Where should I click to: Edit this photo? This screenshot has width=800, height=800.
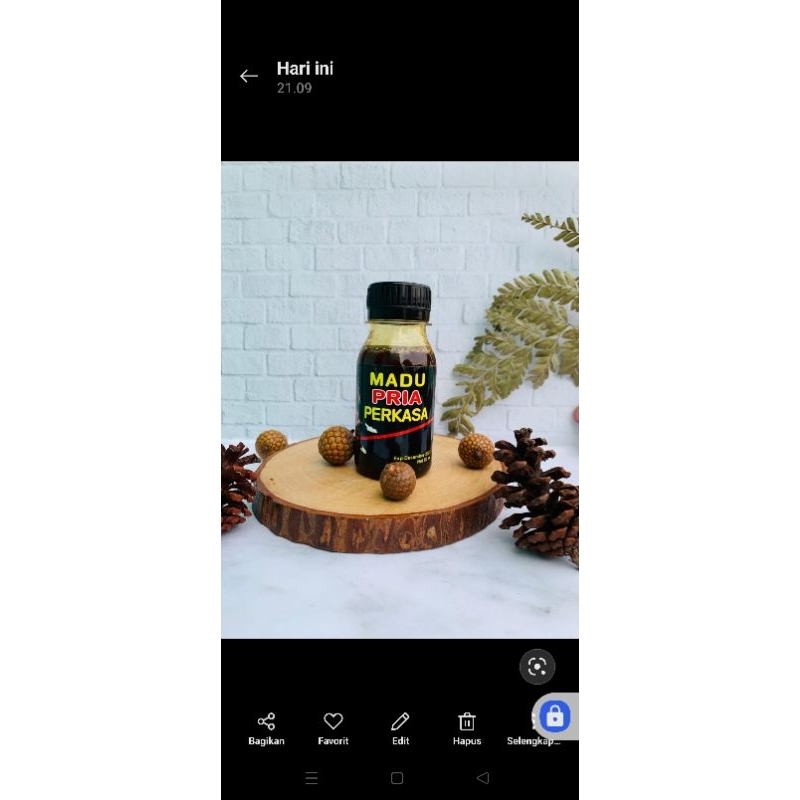tap(400, 727)
